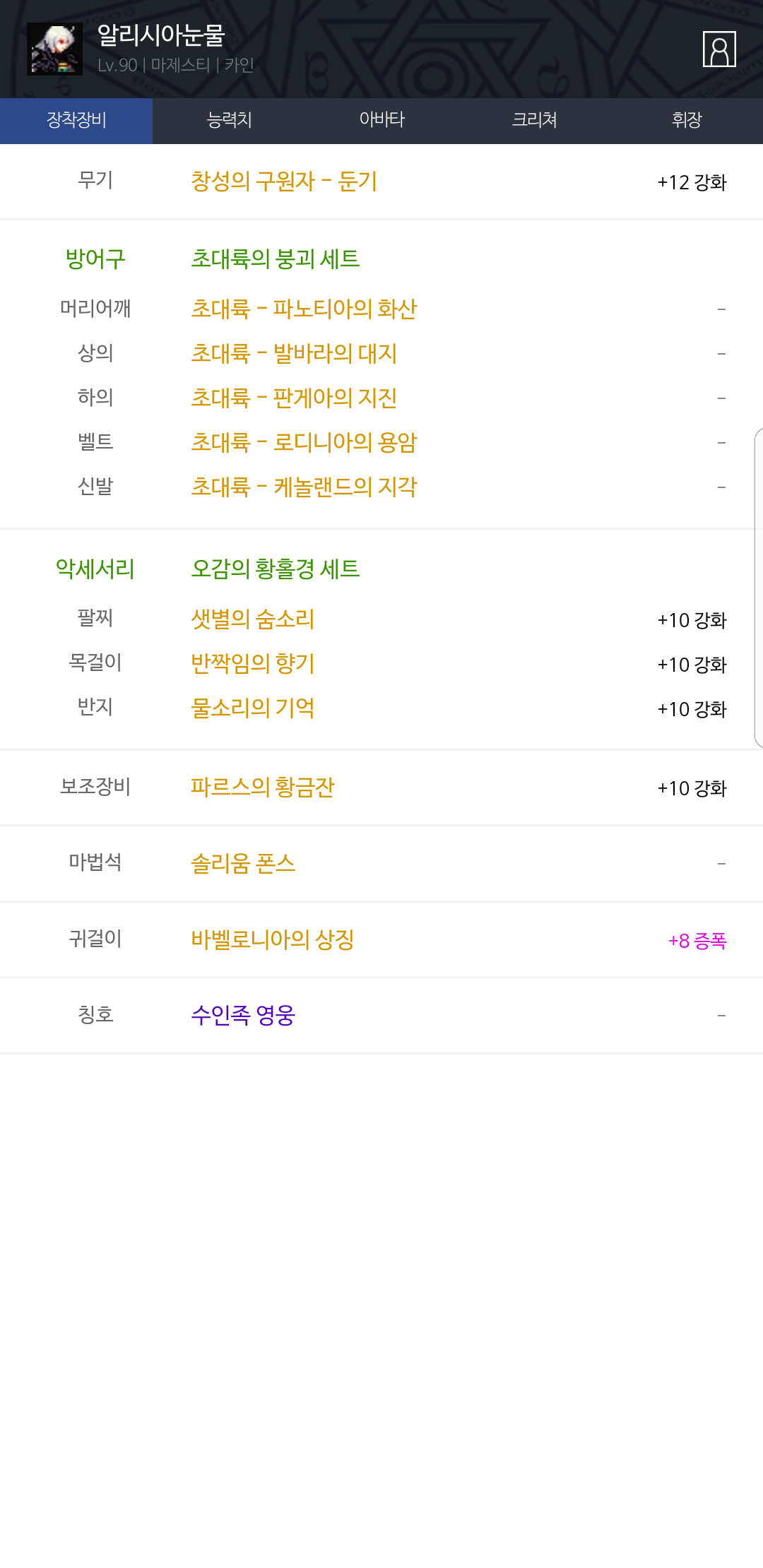Screen dimensions: 763x1568
Task: Select the 장착장비 tab
Action: 76,121
